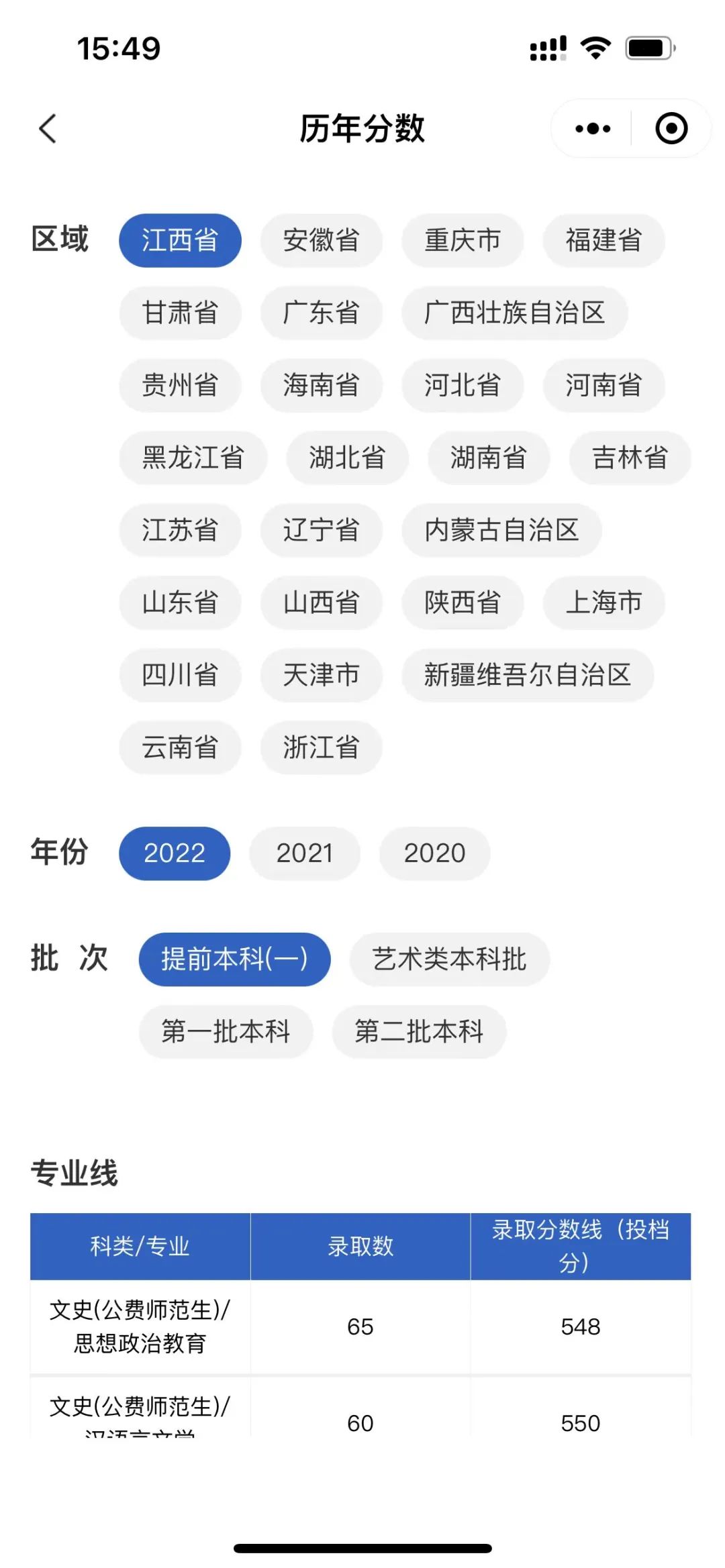Choose the 第二批本科 batch
The image size is (725, 1568).
(420, 1032)
